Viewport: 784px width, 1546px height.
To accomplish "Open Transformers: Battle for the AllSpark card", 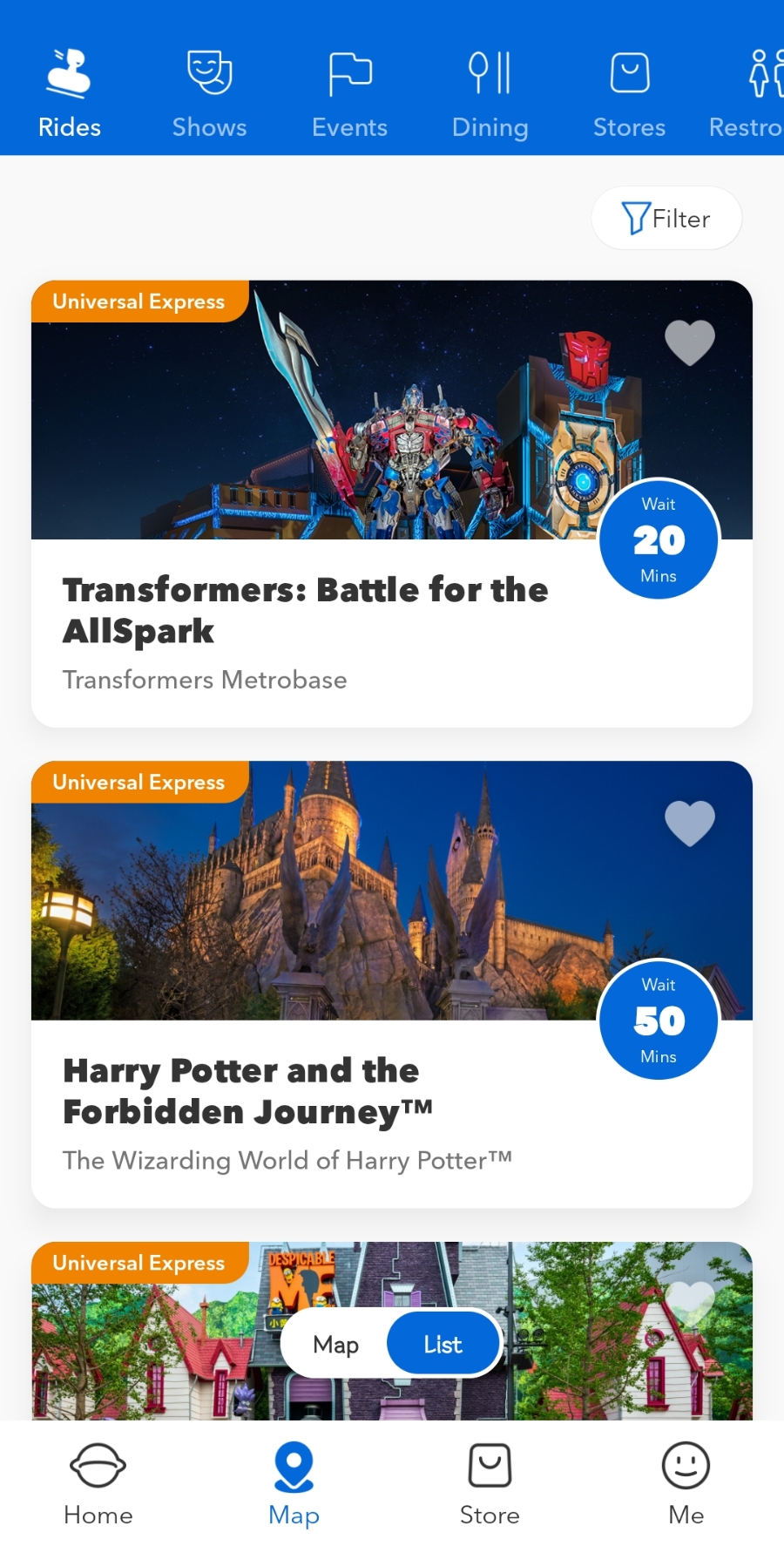I will [392, 504].
